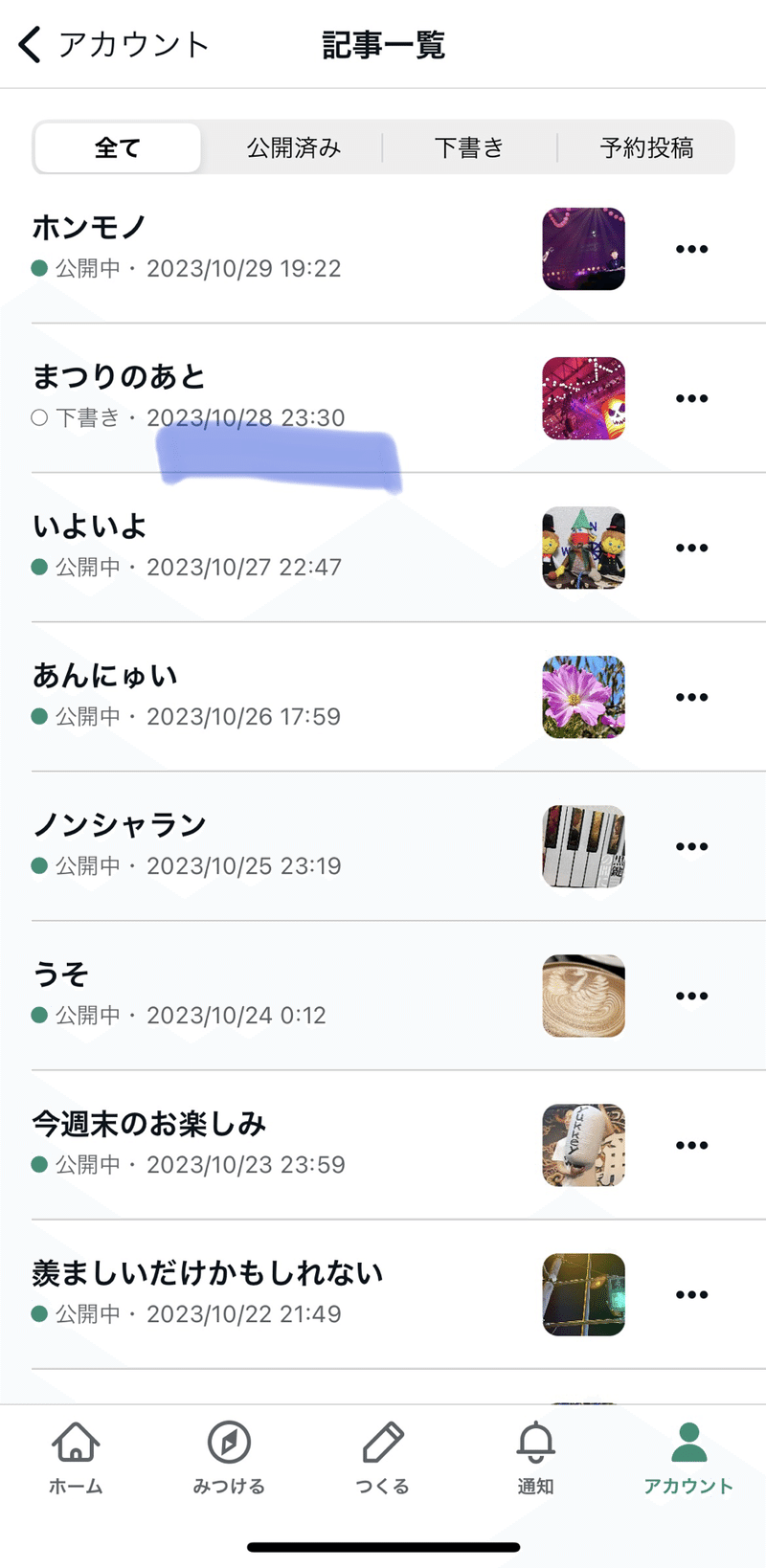Image resolution: width=766 pixels, height=1568 pixels.
Task: Tap the flower thumbnail for あんにゅい
Action: point(583,697)
